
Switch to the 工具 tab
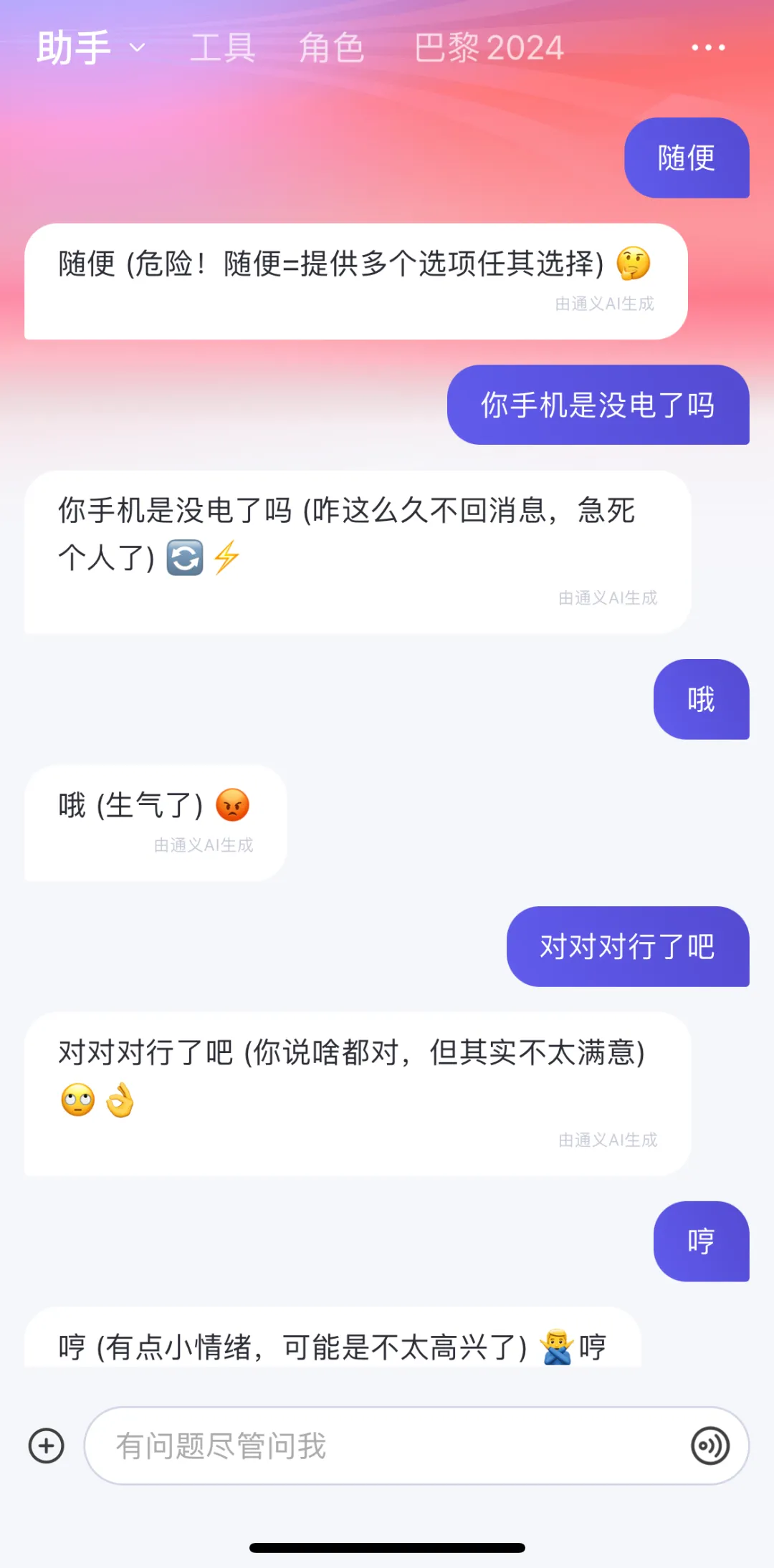(222, 48)
